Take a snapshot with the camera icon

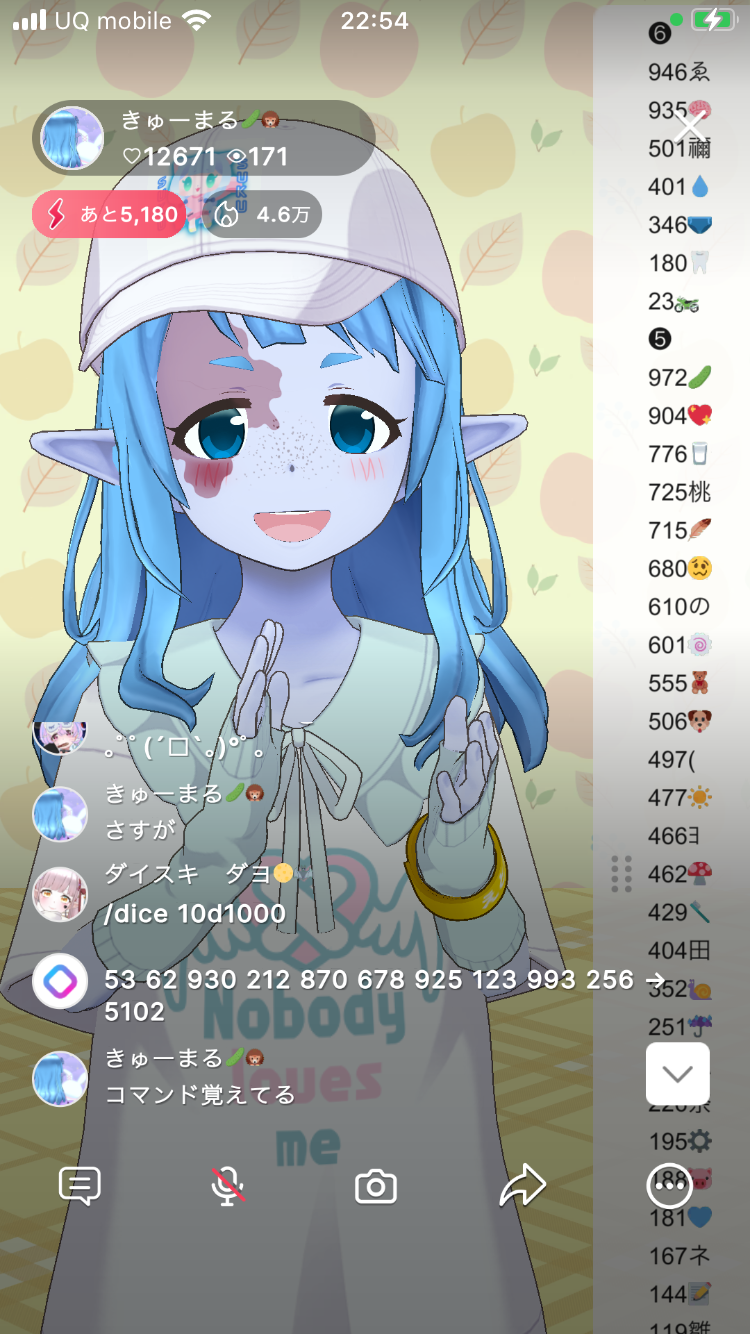tap(376, 1187)
